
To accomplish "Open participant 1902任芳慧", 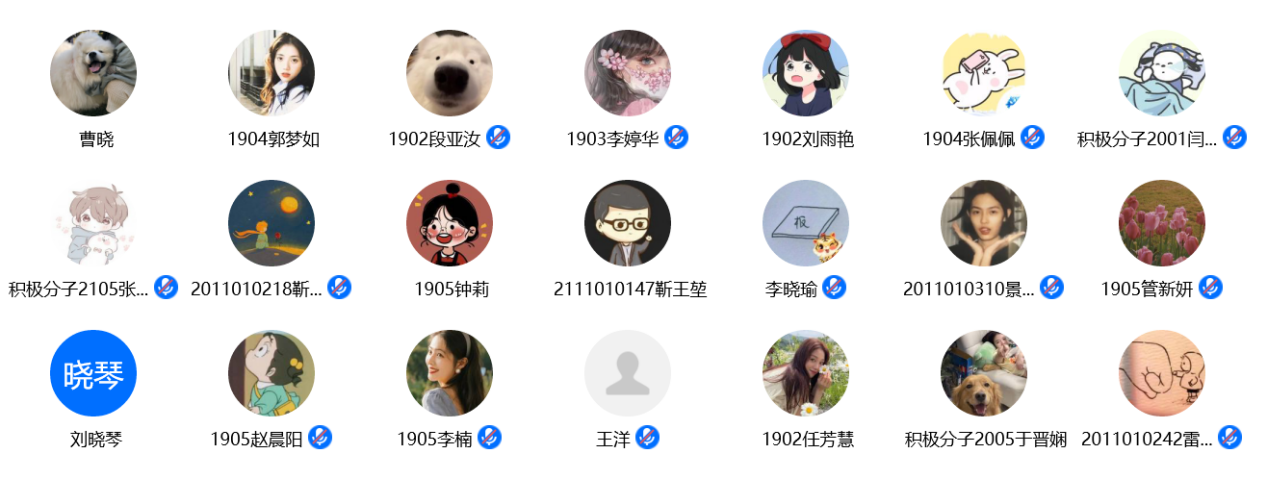I will tap(805, 373).
